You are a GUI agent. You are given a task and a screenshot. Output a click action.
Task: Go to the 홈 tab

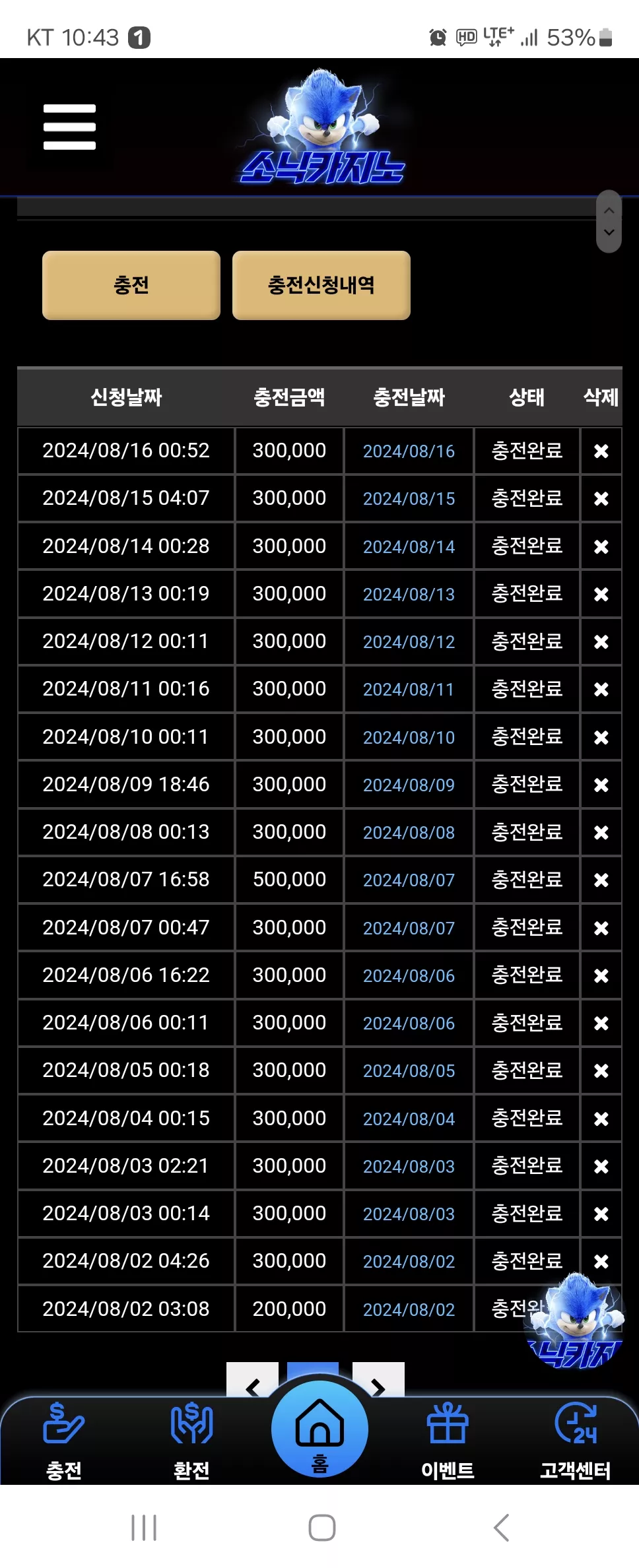click(319, 1429)
